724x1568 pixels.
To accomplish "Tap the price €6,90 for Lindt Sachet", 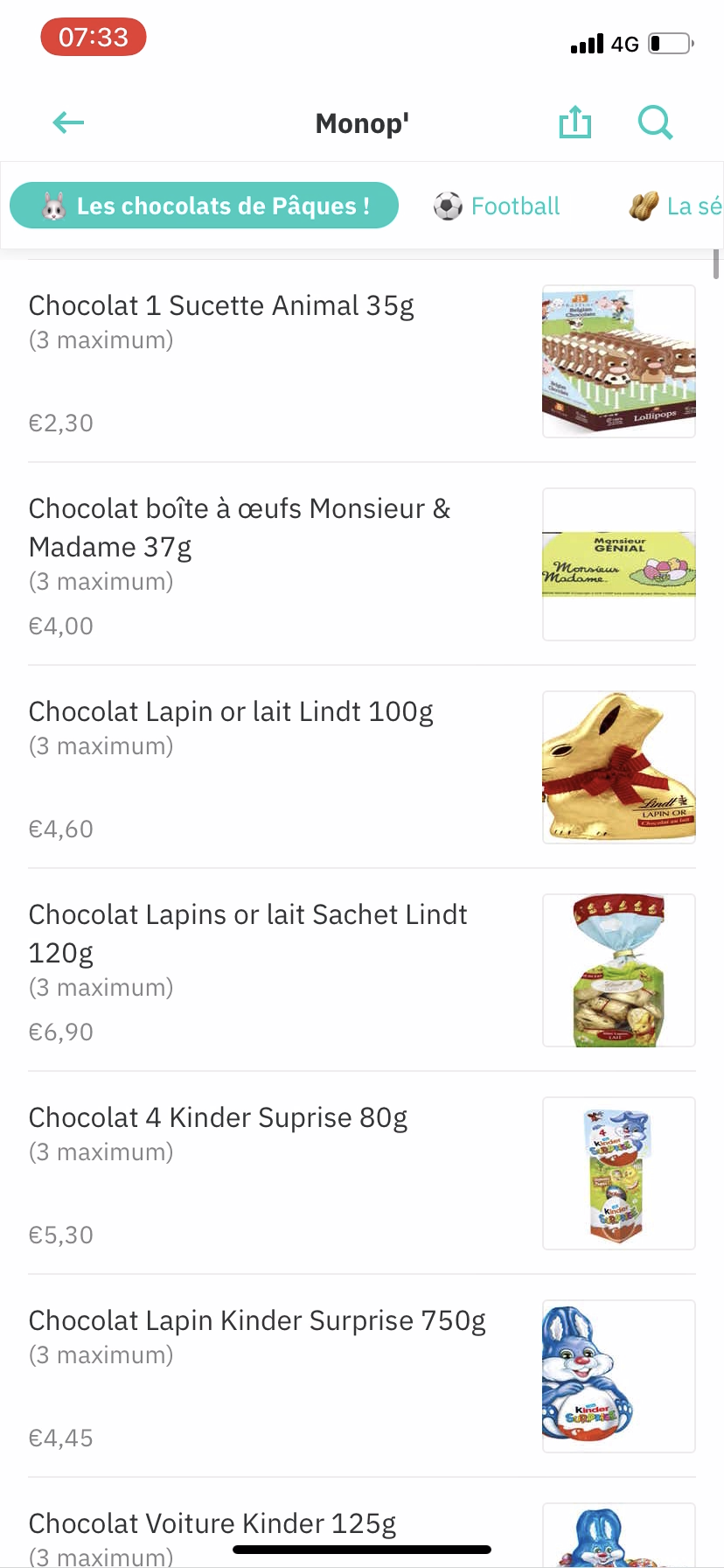I will (60, 1031).
